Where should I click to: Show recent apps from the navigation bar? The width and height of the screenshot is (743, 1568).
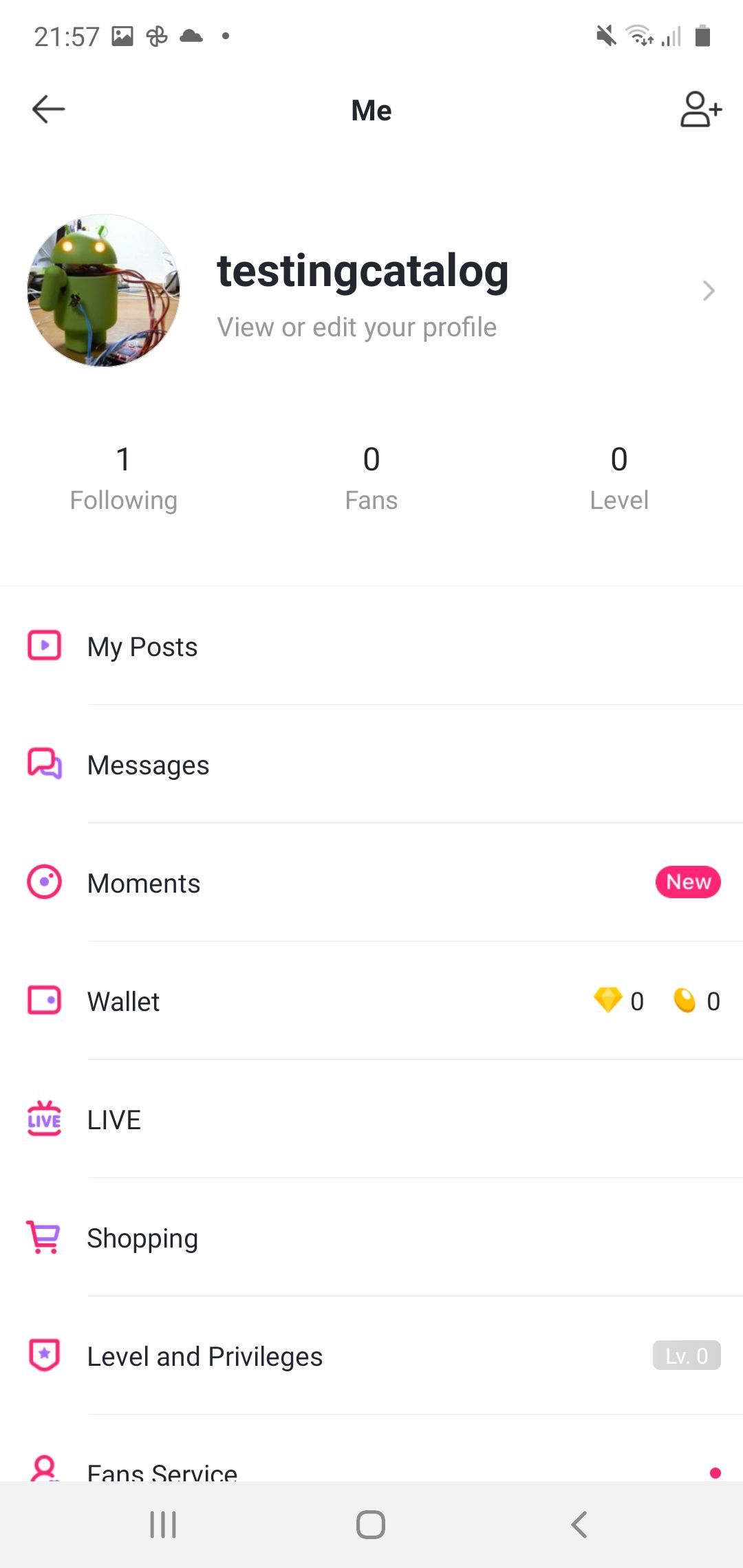163,1525
